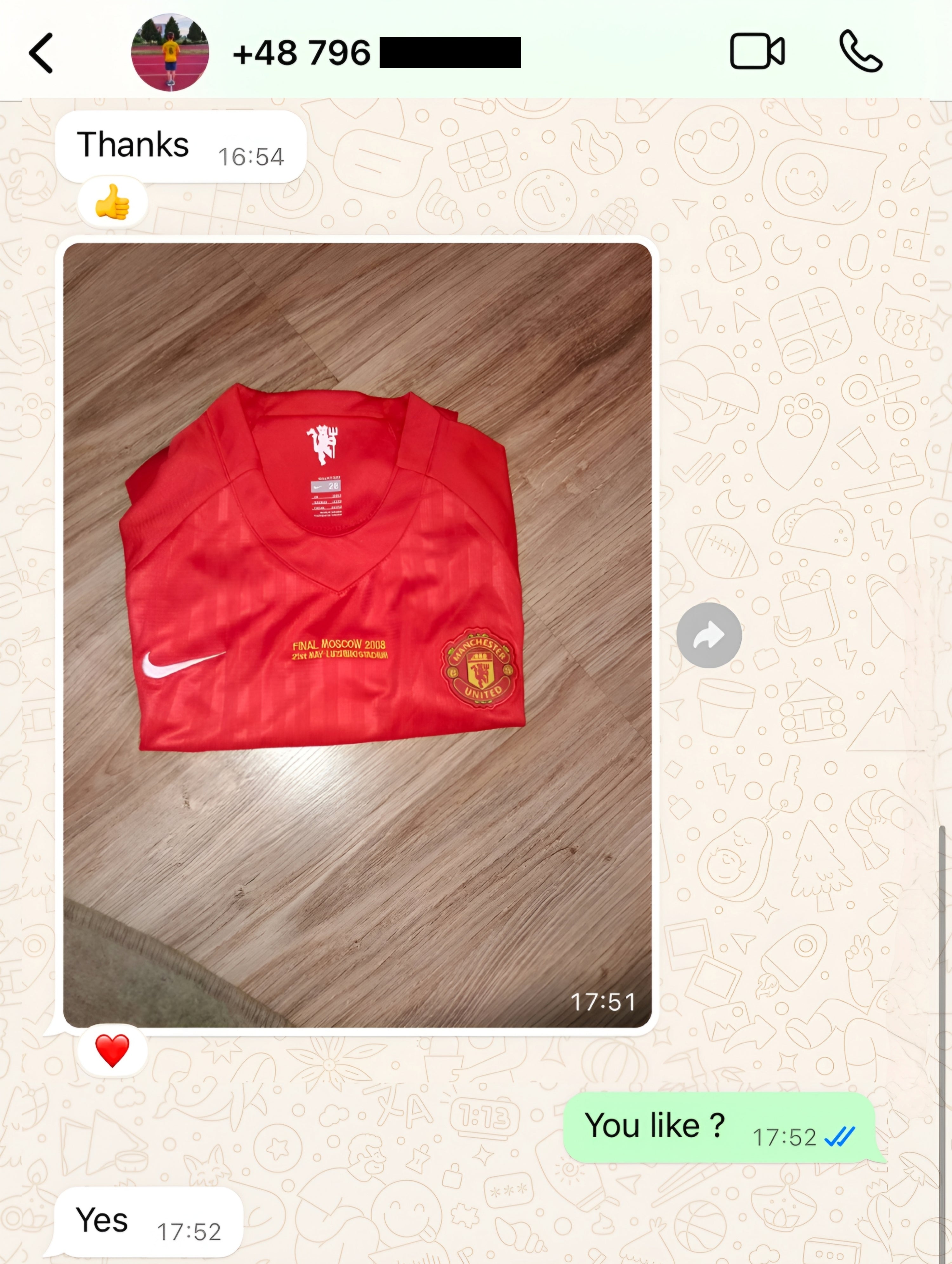Forward the jersey photo
Screen dimensions: 952x1264
pos(709,635)
